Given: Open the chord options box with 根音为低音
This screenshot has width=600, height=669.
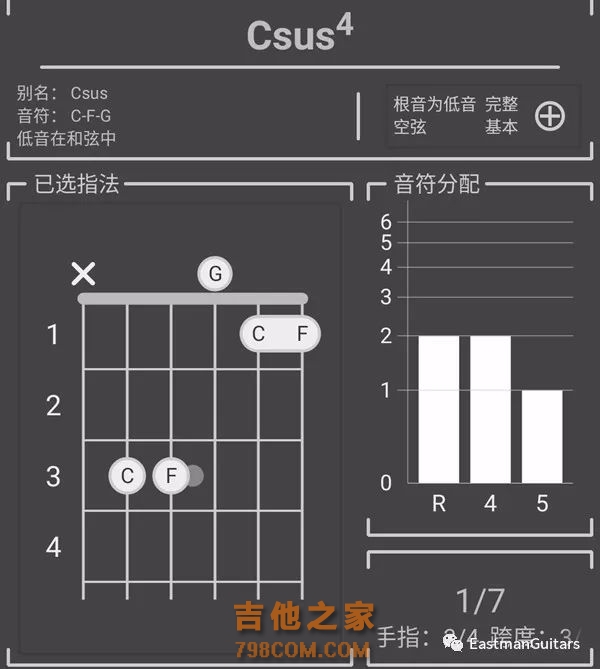Looking at the screenshot, I should pos(456,116).
